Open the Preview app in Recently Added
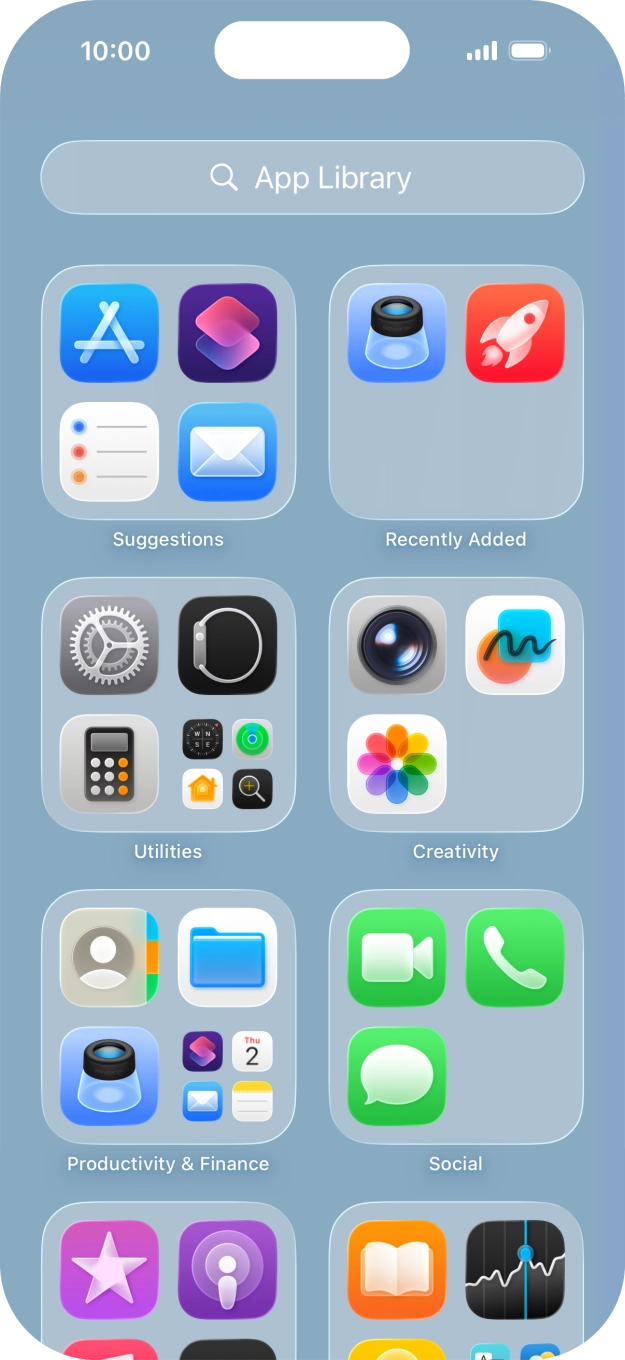 pos(397,333)
